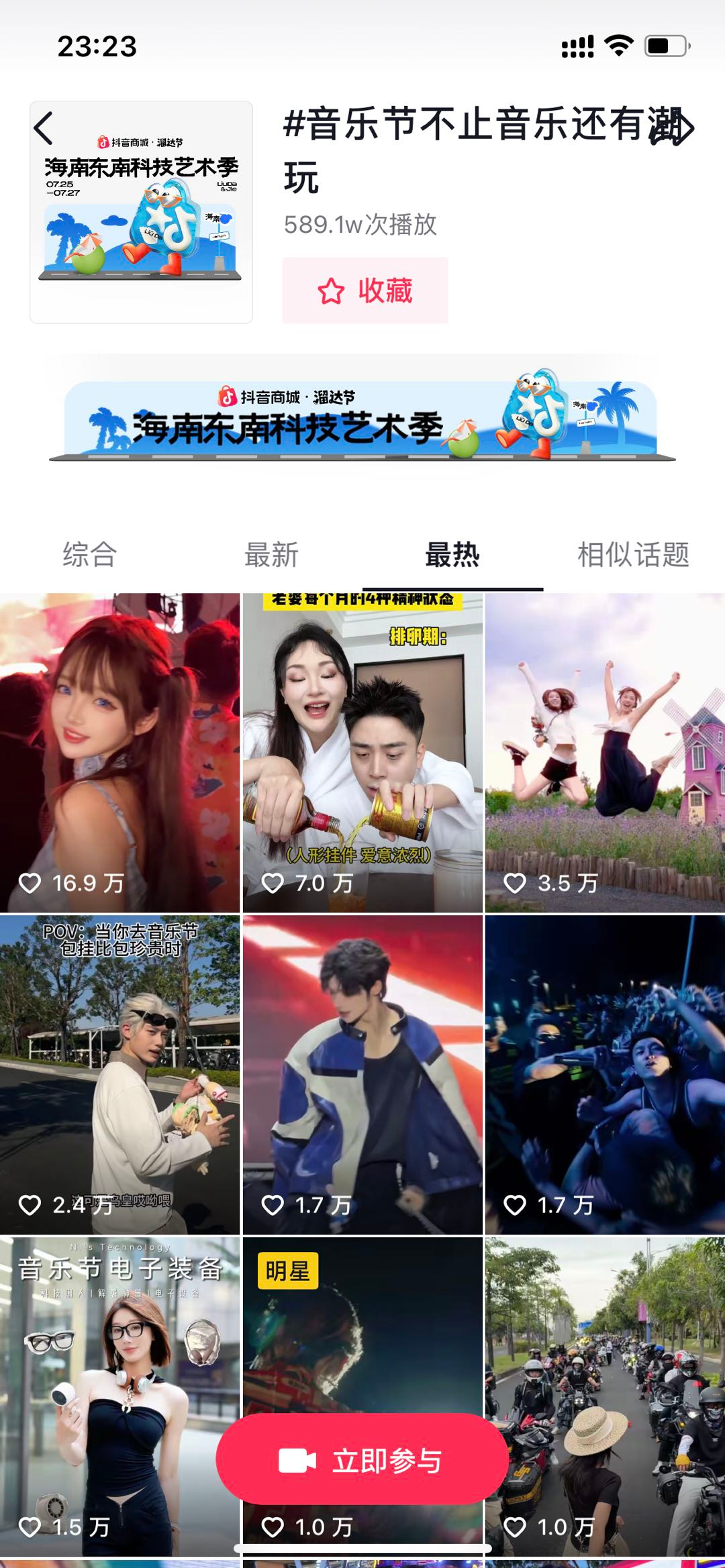Screen dimensions: 725x1568
Task: Switch to the 最新 tab
Action: (x=271, y=555)
